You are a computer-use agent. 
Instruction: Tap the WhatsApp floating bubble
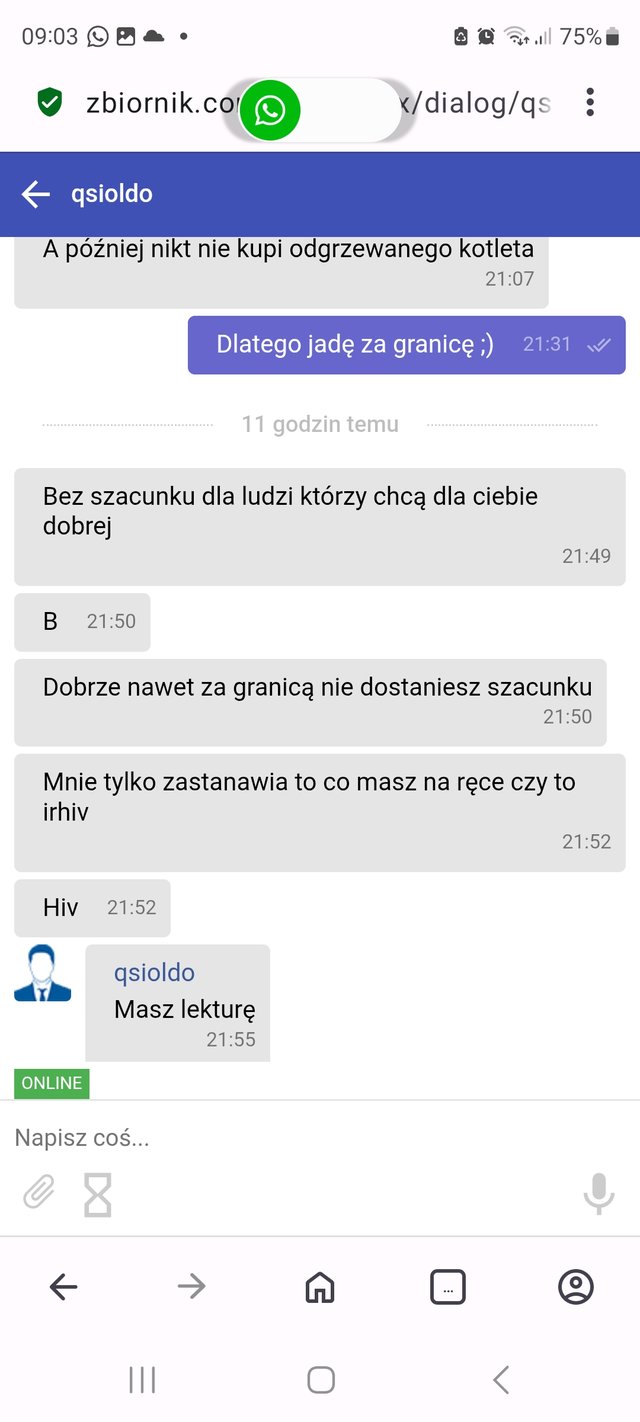[270, 110]
